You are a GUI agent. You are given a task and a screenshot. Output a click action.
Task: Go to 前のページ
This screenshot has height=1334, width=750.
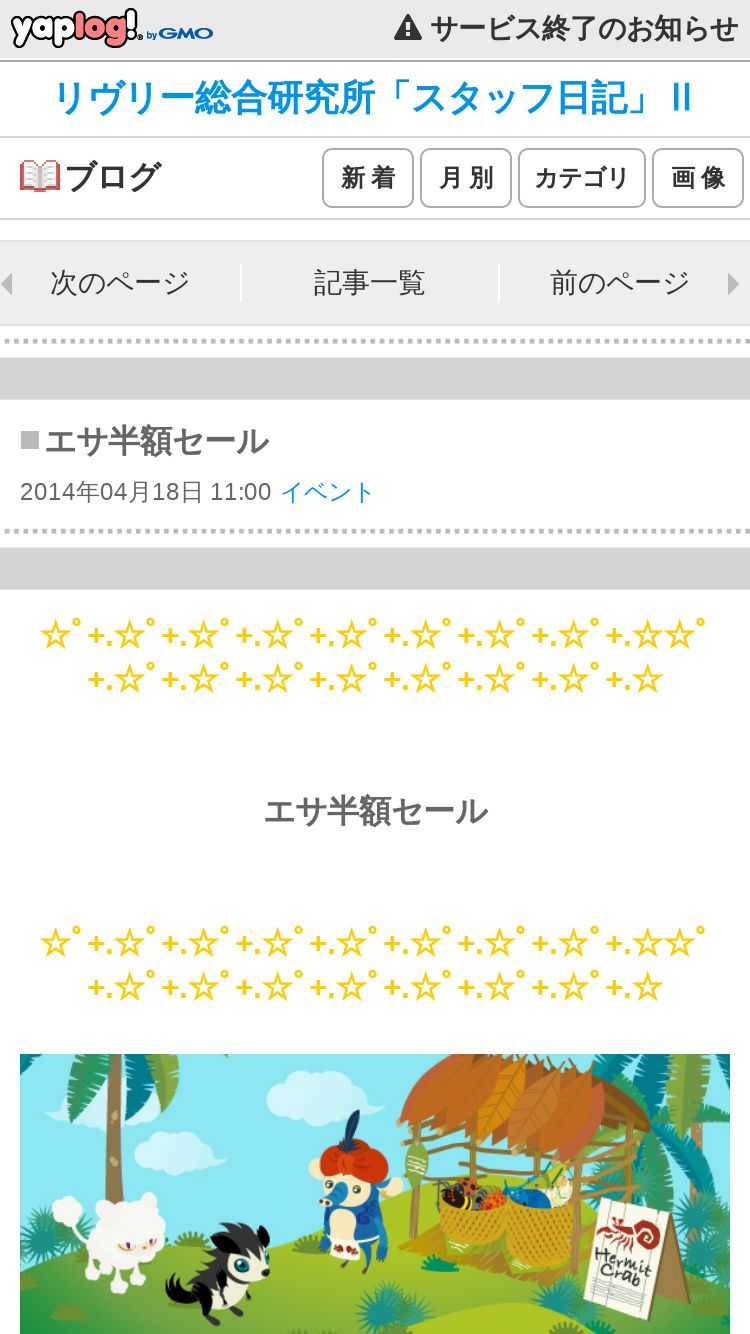pos(620,283)
